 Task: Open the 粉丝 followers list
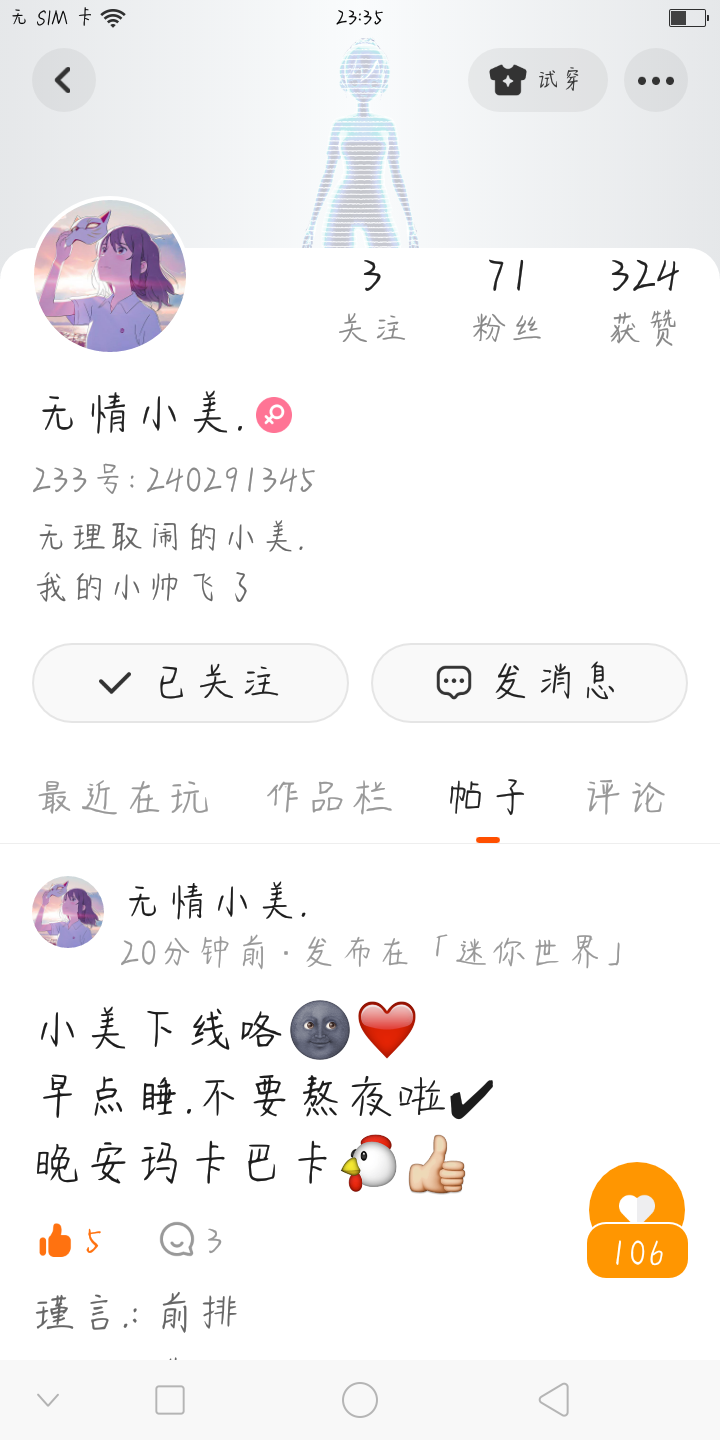(x=507, y=300)
